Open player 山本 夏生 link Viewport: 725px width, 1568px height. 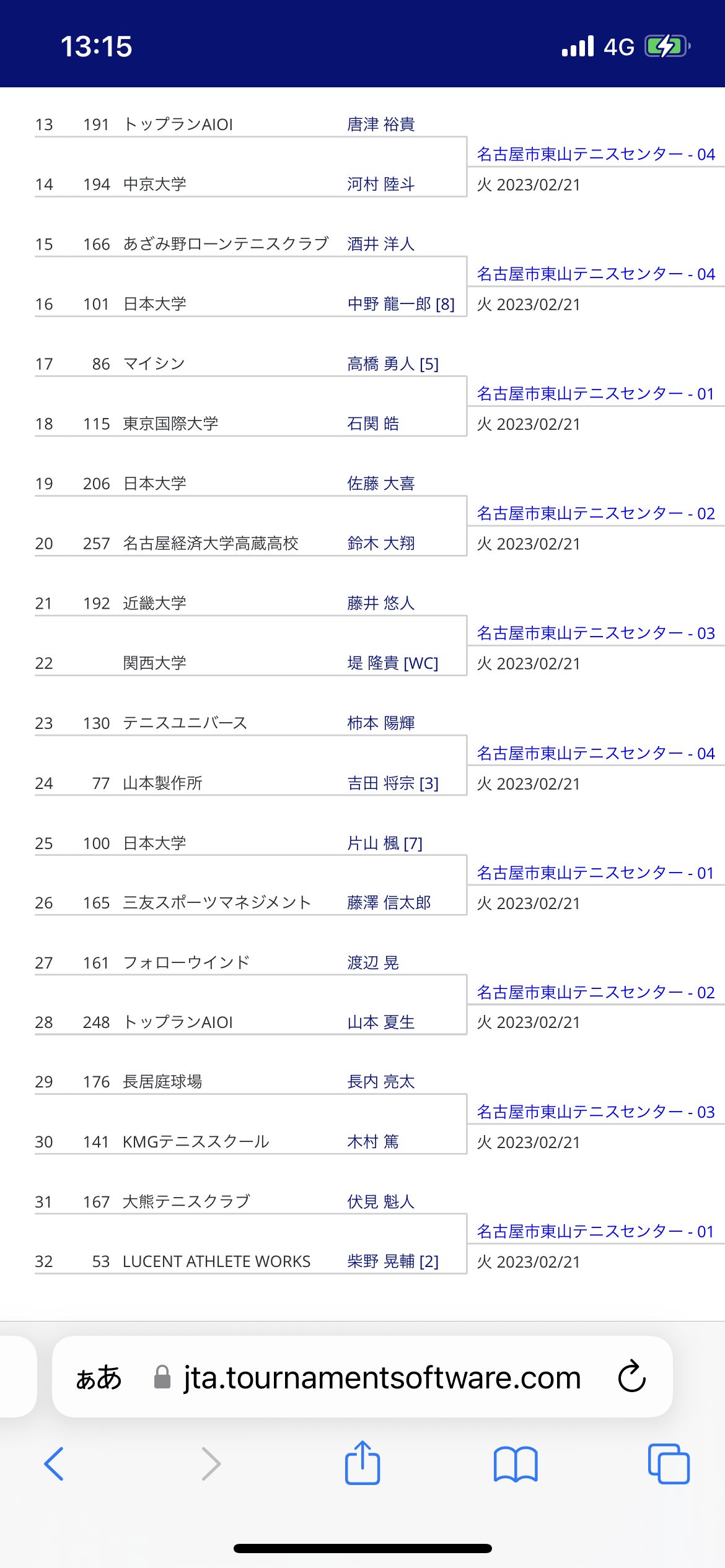click(380, 1022)
